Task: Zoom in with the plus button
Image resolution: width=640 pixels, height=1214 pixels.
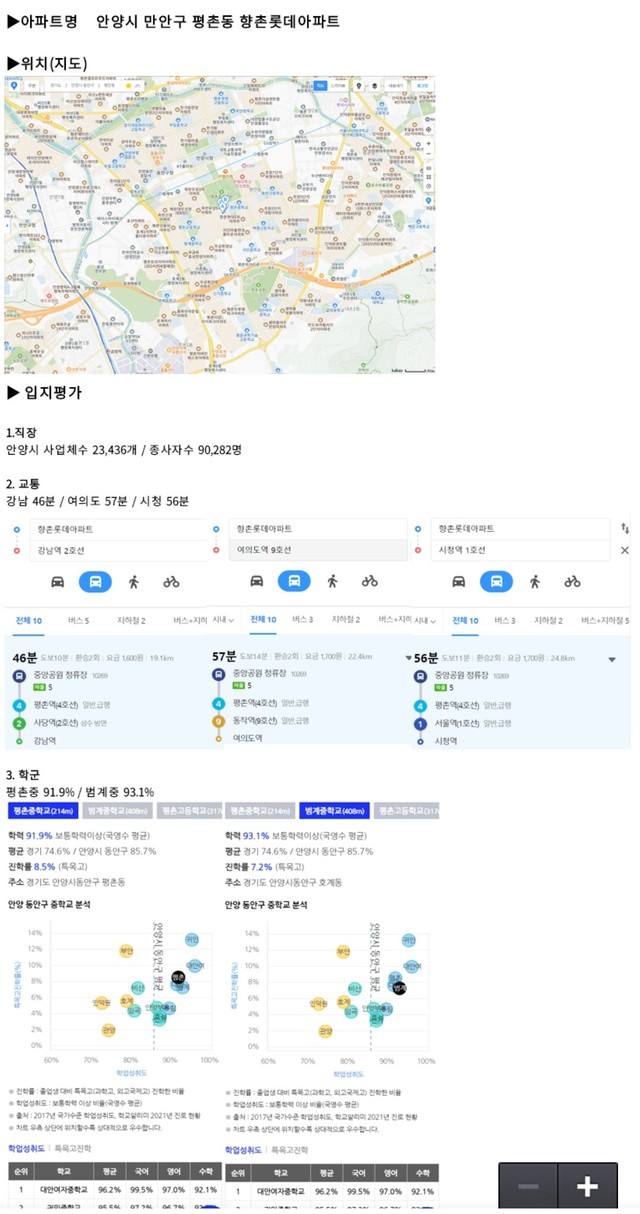Action: 587,1187
